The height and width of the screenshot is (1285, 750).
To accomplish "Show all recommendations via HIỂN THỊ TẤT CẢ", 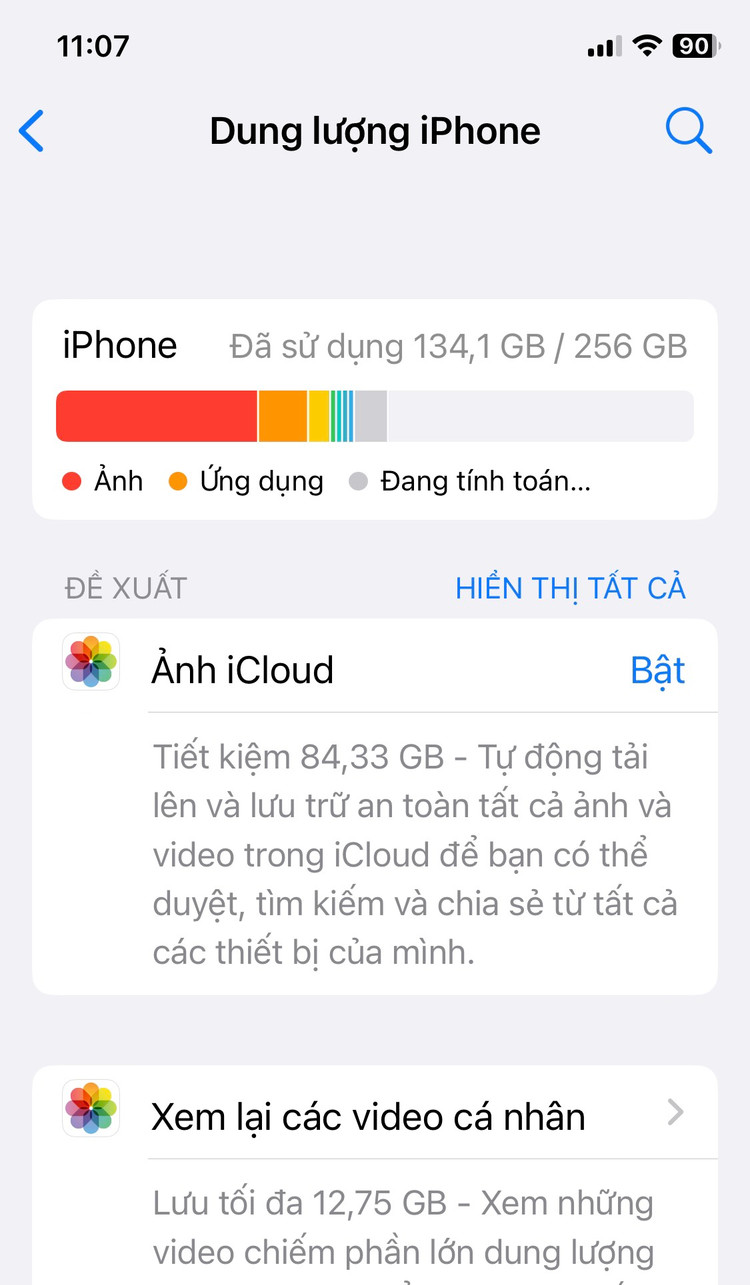I will (x=570, y=588).
